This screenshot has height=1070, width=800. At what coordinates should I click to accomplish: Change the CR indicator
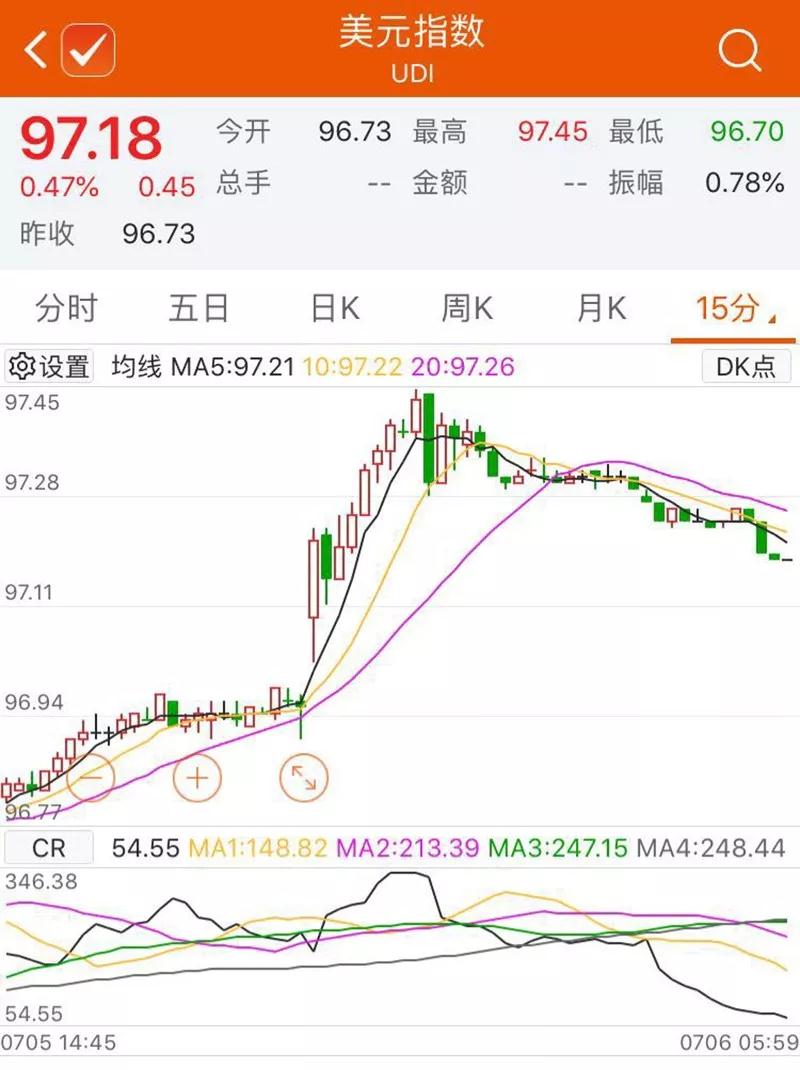point(49,849)
